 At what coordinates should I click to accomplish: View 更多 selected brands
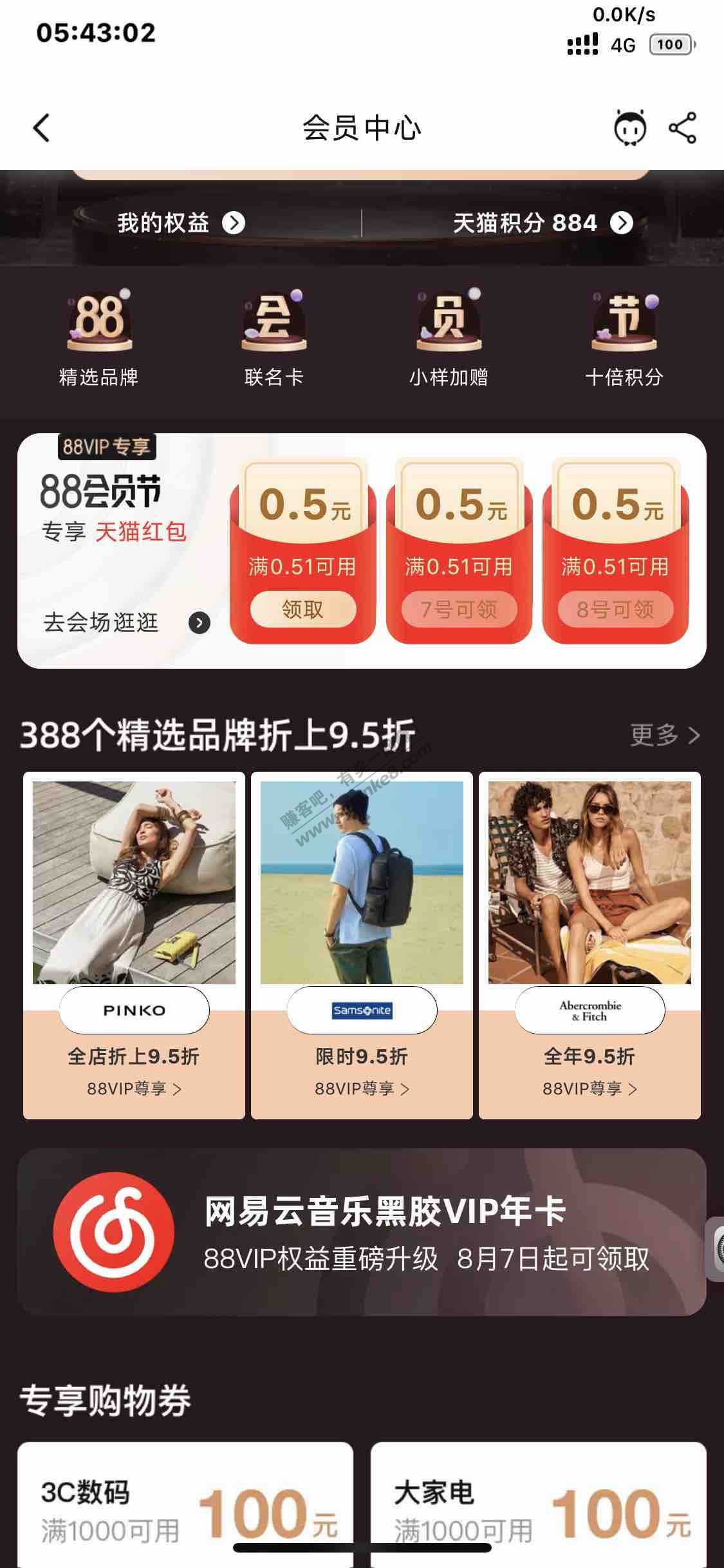664,734
